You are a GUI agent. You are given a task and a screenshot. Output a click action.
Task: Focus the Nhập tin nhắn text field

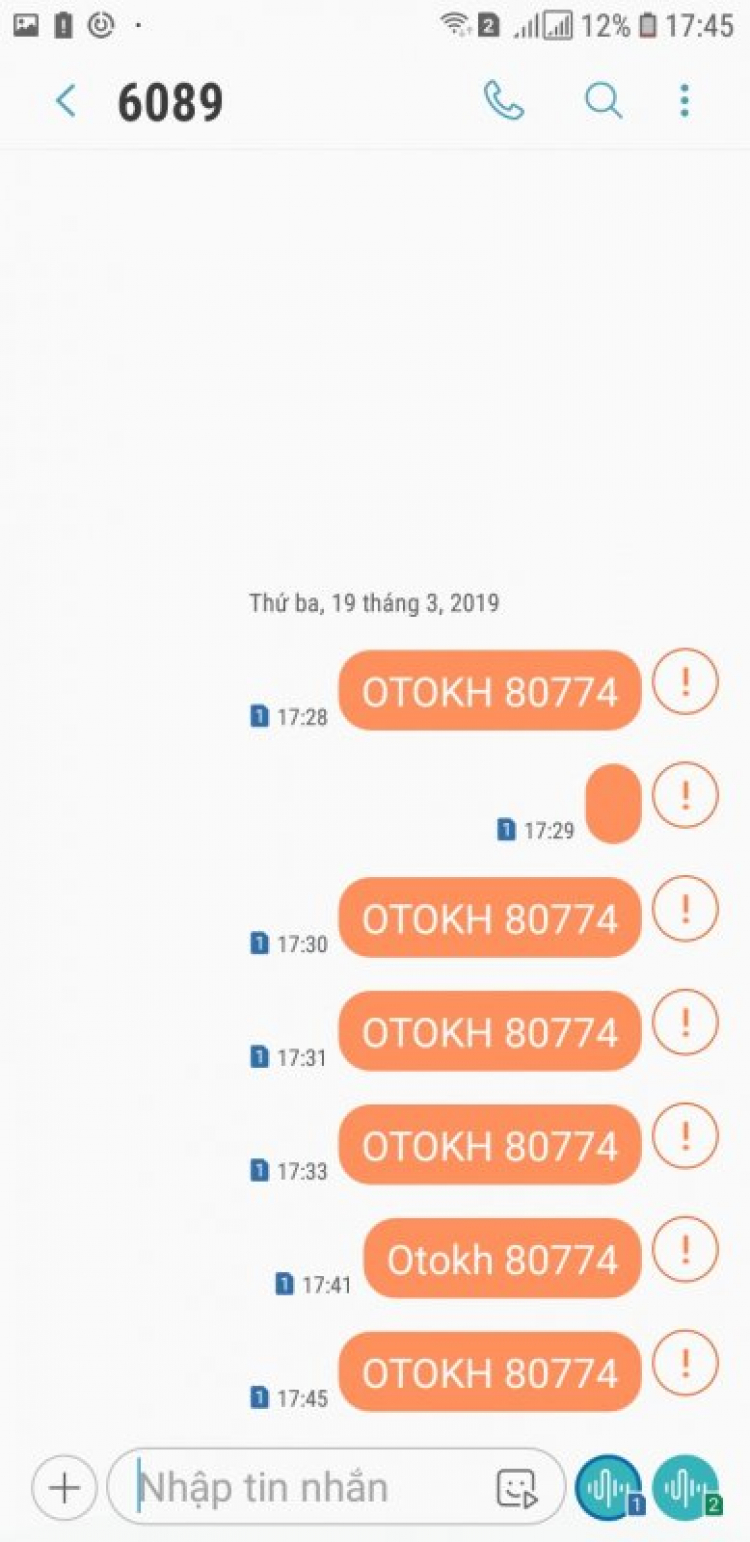tap(300, 1488)
